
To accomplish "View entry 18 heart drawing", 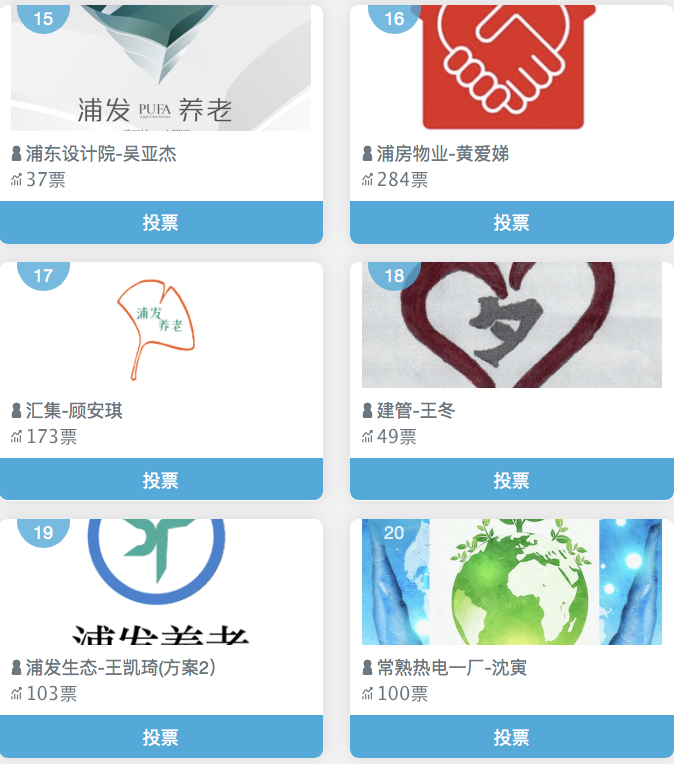I will pyautogui.click(x=511, y=326).
